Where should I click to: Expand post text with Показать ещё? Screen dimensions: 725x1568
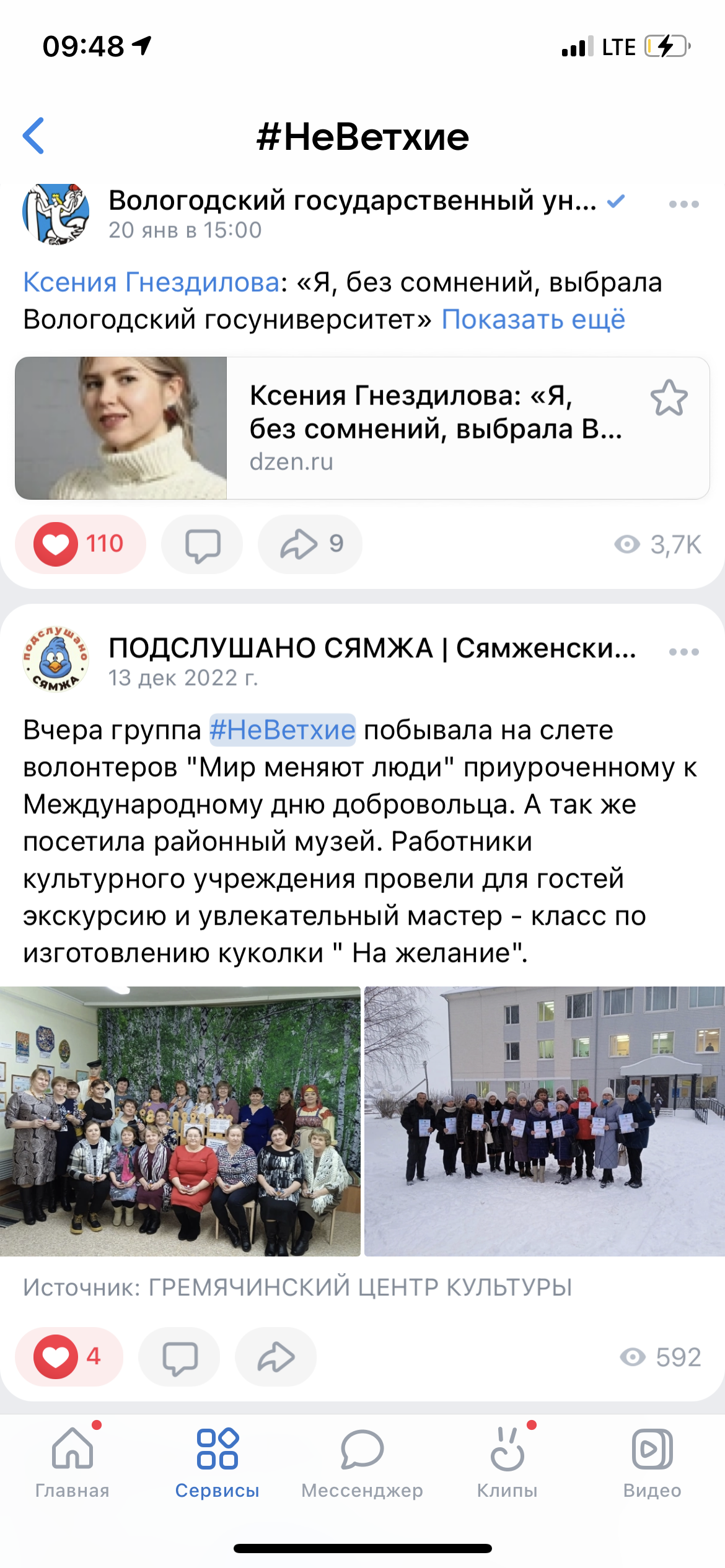(x=533, y=320)
